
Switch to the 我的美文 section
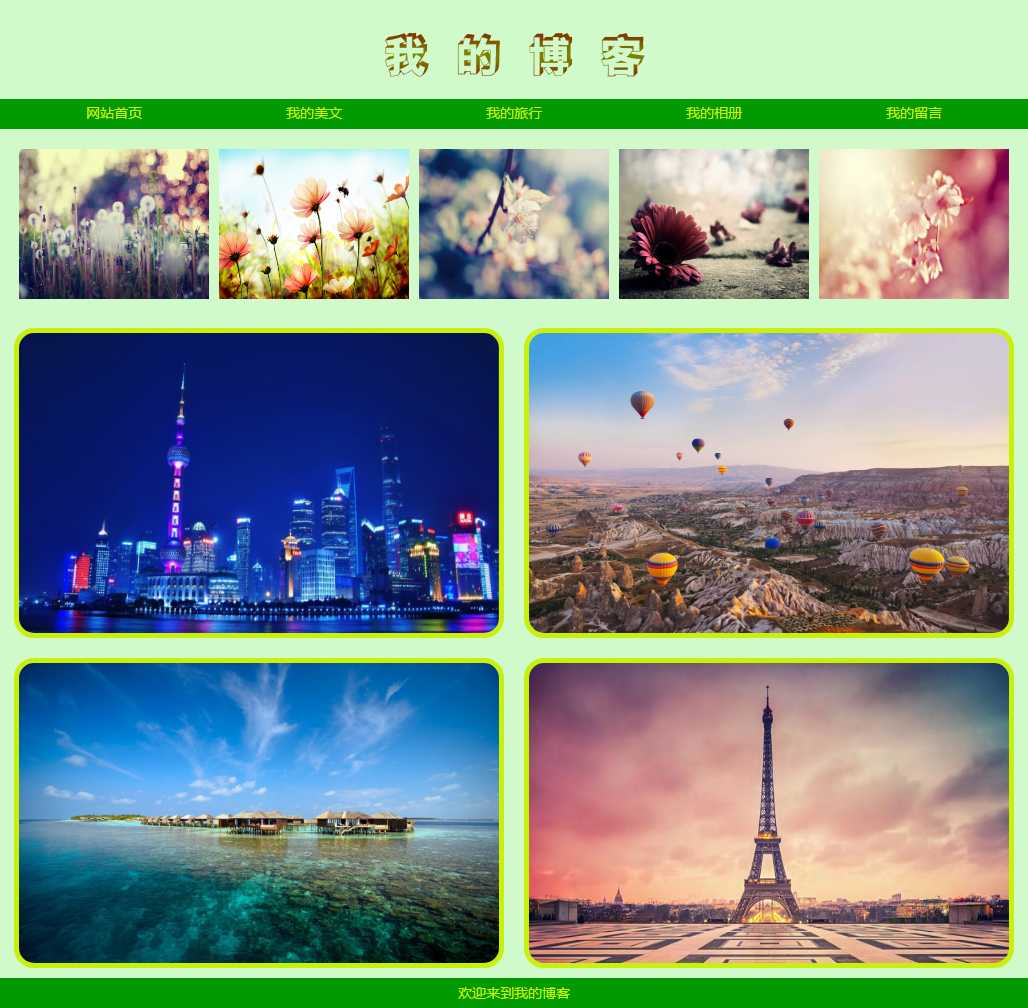[x=314, y=114]
